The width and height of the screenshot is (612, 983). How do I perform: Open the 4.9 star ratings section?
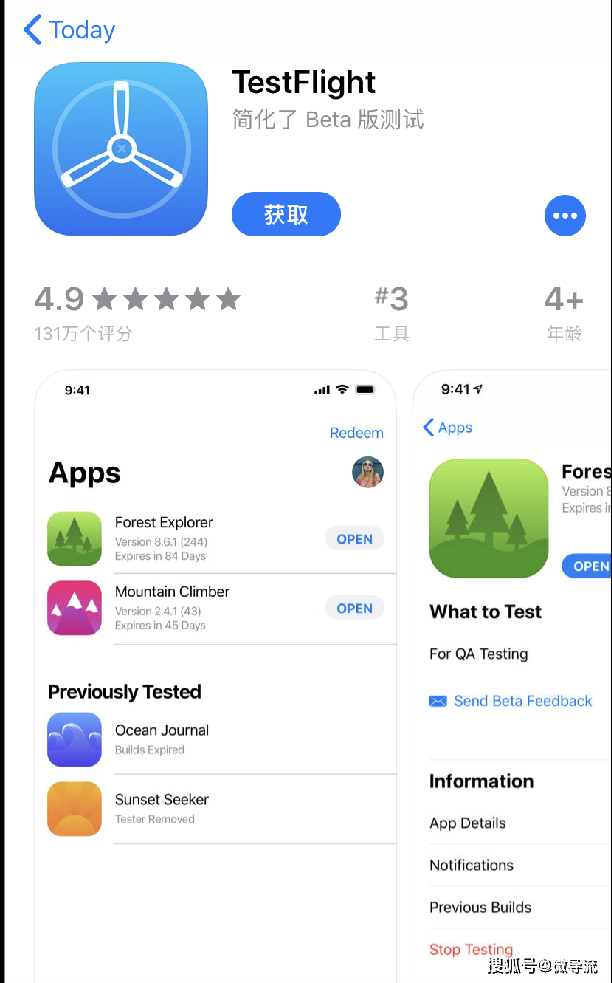point(137,312)
